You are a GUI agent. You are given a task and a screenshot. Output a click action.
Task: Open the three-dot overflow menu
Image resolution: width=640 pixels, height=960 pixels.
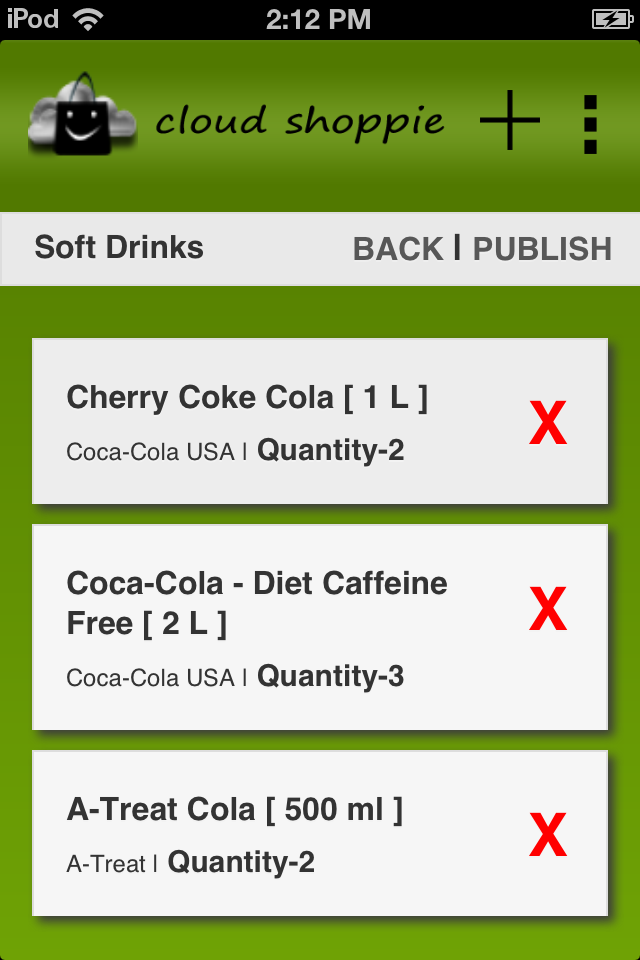(590, 125)
